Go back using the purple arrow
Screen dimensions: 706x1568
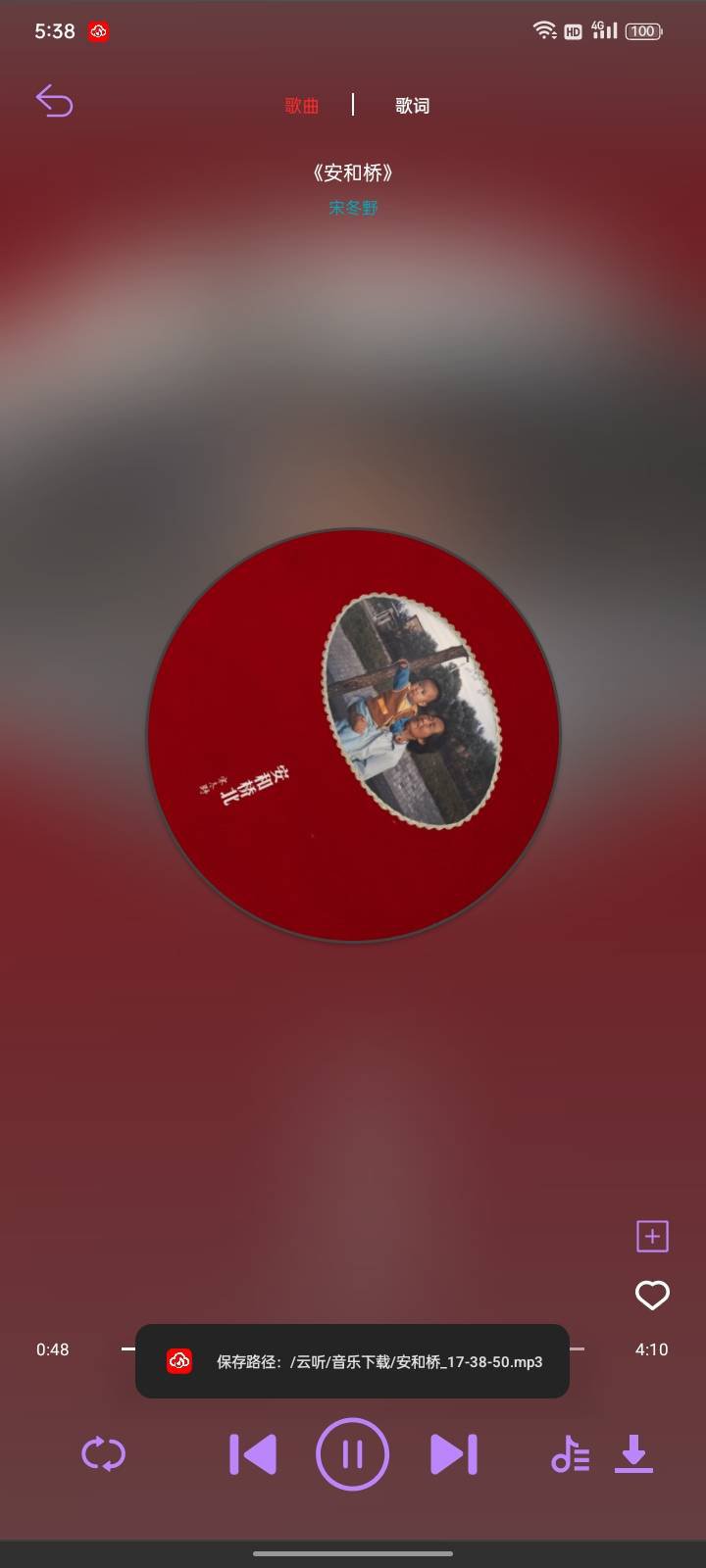[x=55, y=101]
